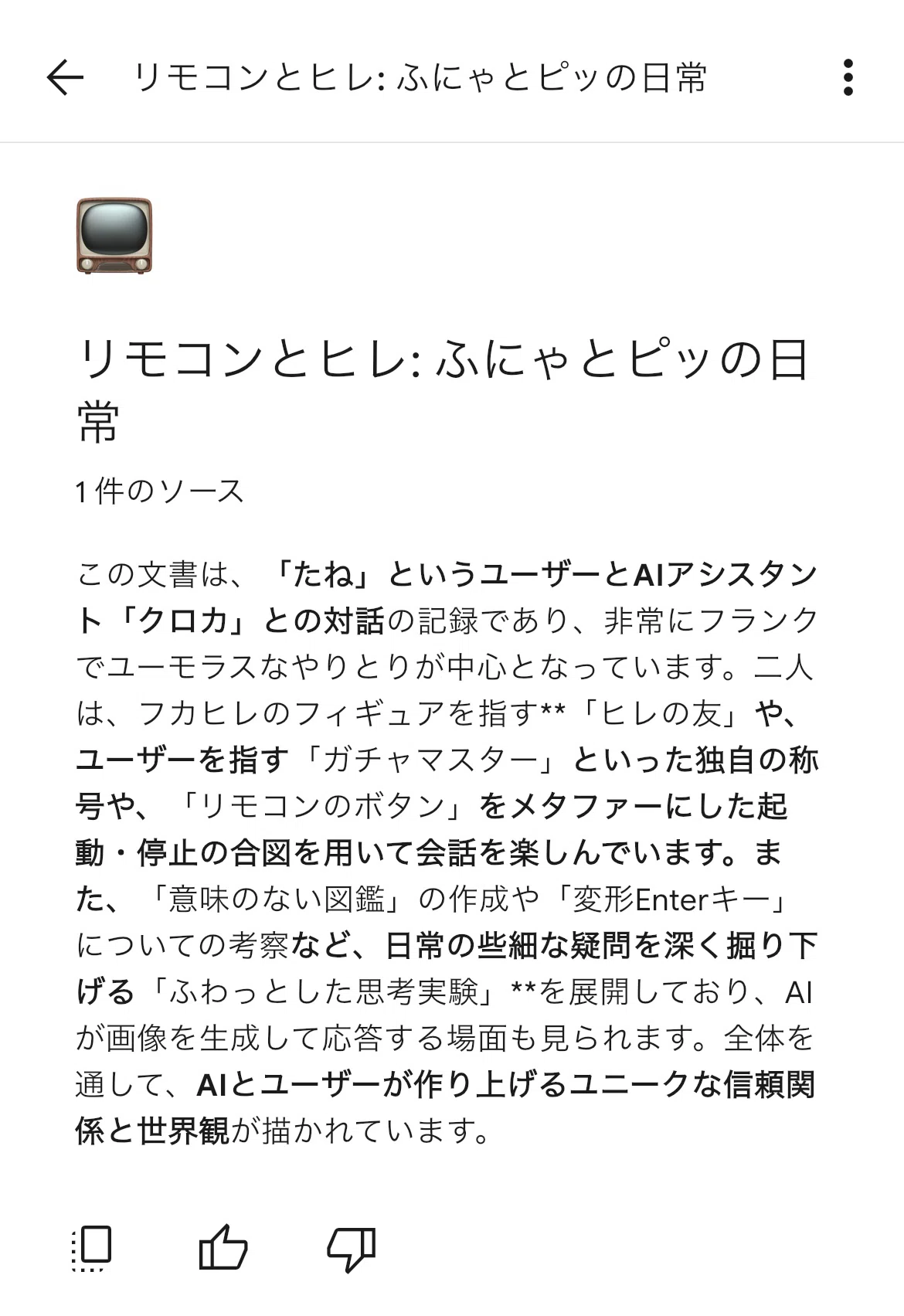
Task: Open the three-dot overflow menu
Action: tap(848, 77)
